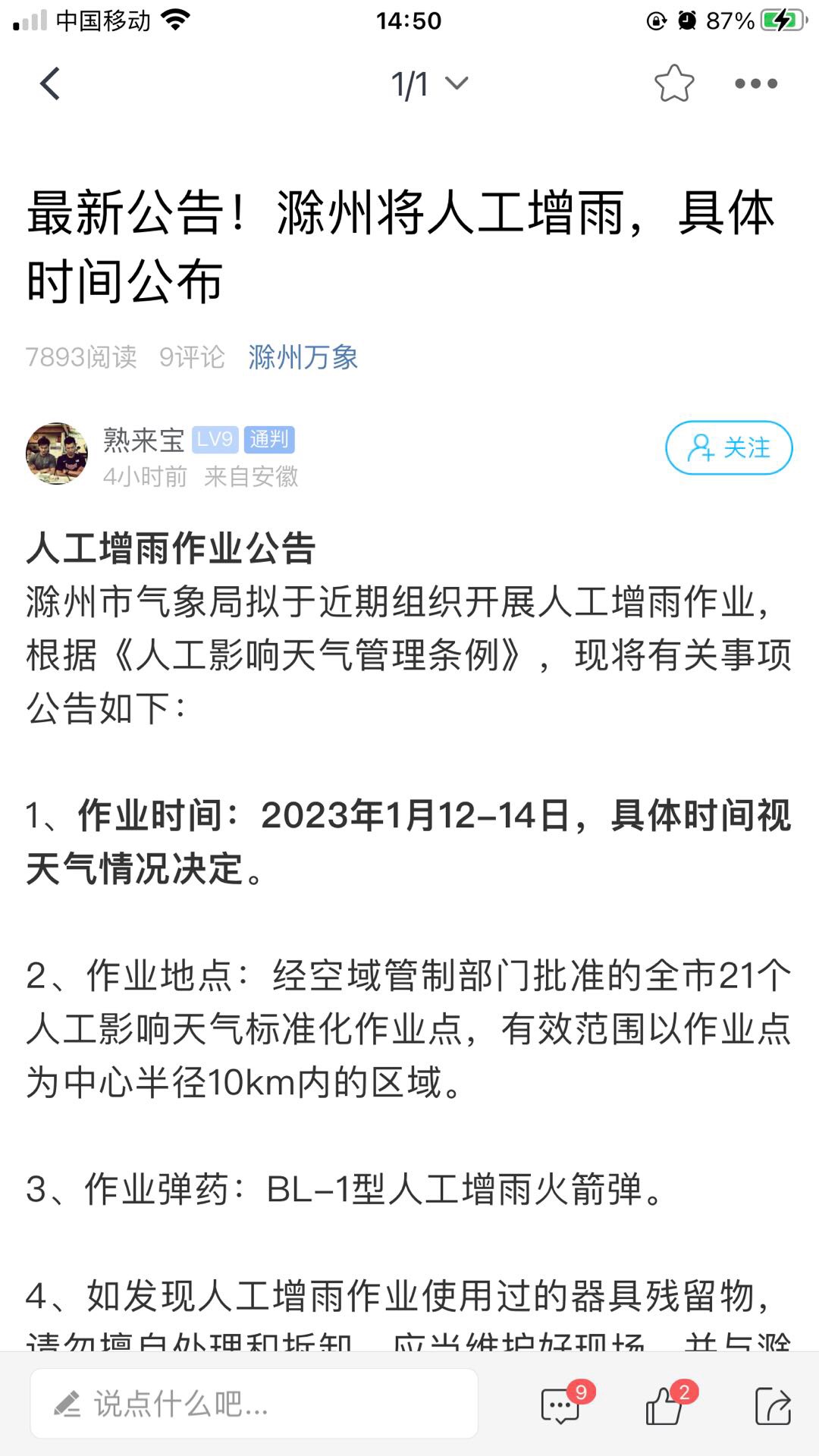Follow the author with 关注 button
The width and height of the screenshot is (819, 1456).
point(729,447)
